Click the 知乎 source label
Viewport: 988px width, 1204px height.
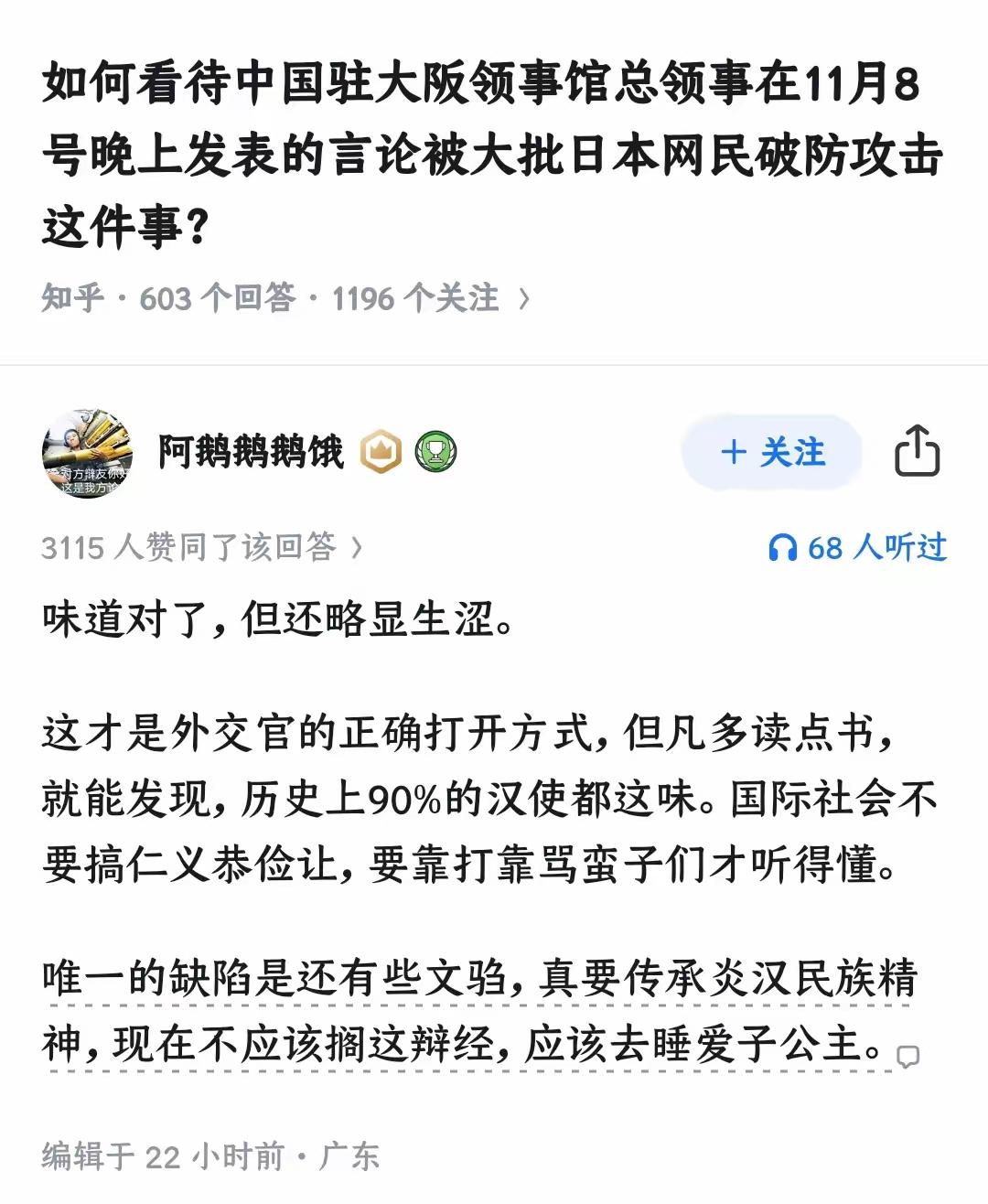click(x=66, y=296)
